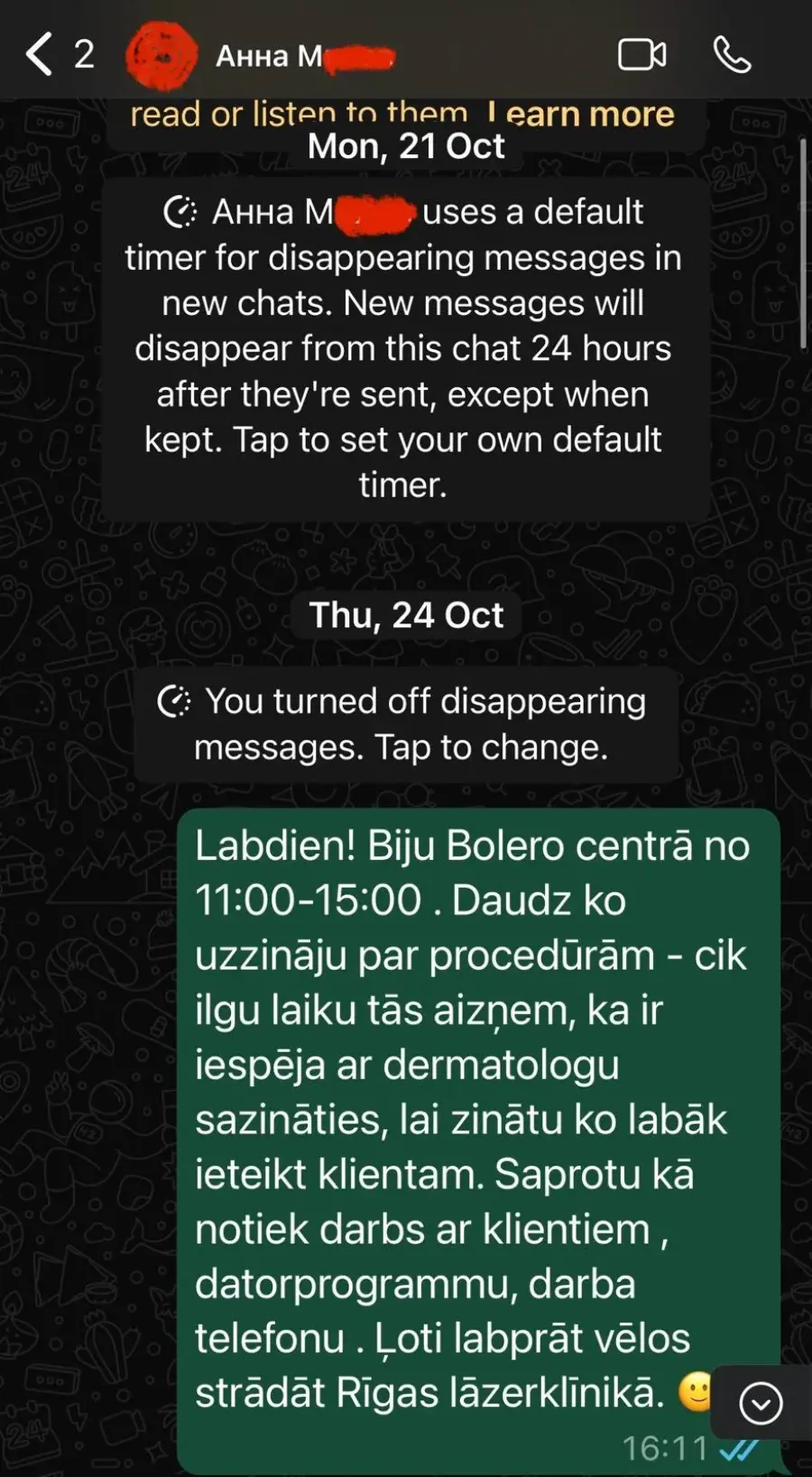Jump to the latest messages with the down arrow

[761, 1403]
